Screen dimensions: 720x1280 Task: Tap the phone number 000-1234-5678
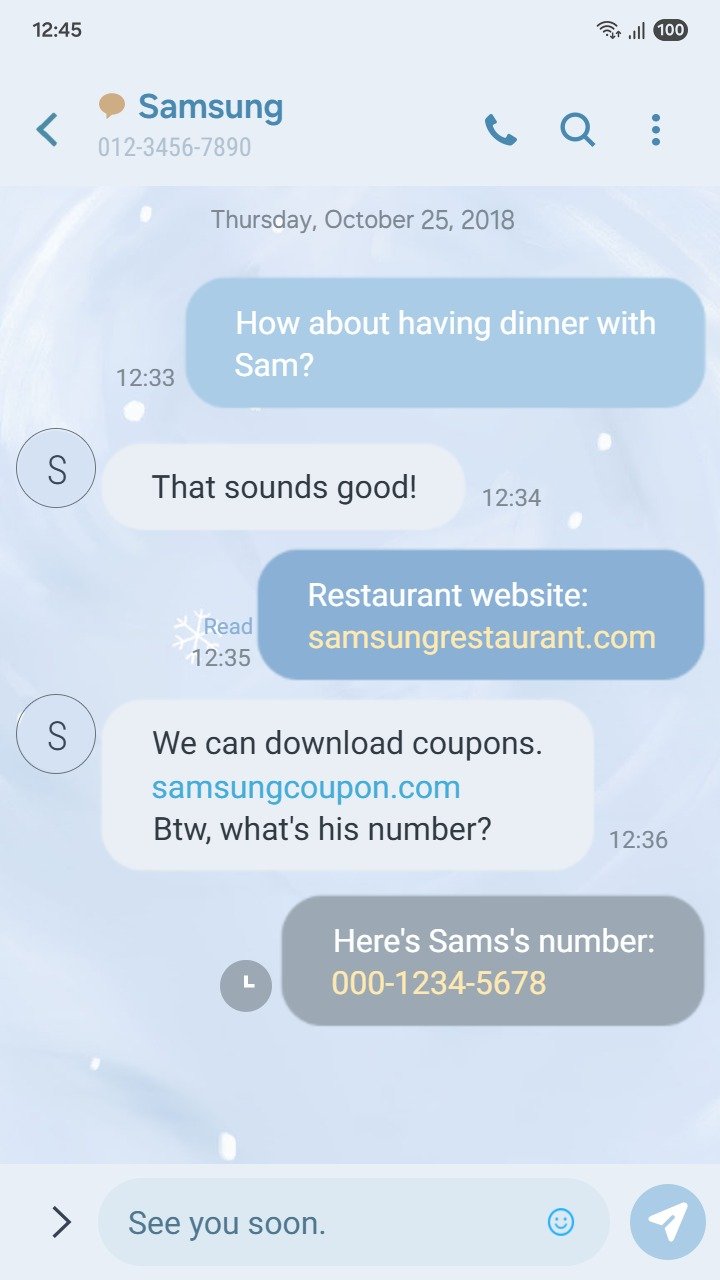click(x=439, y=983)
